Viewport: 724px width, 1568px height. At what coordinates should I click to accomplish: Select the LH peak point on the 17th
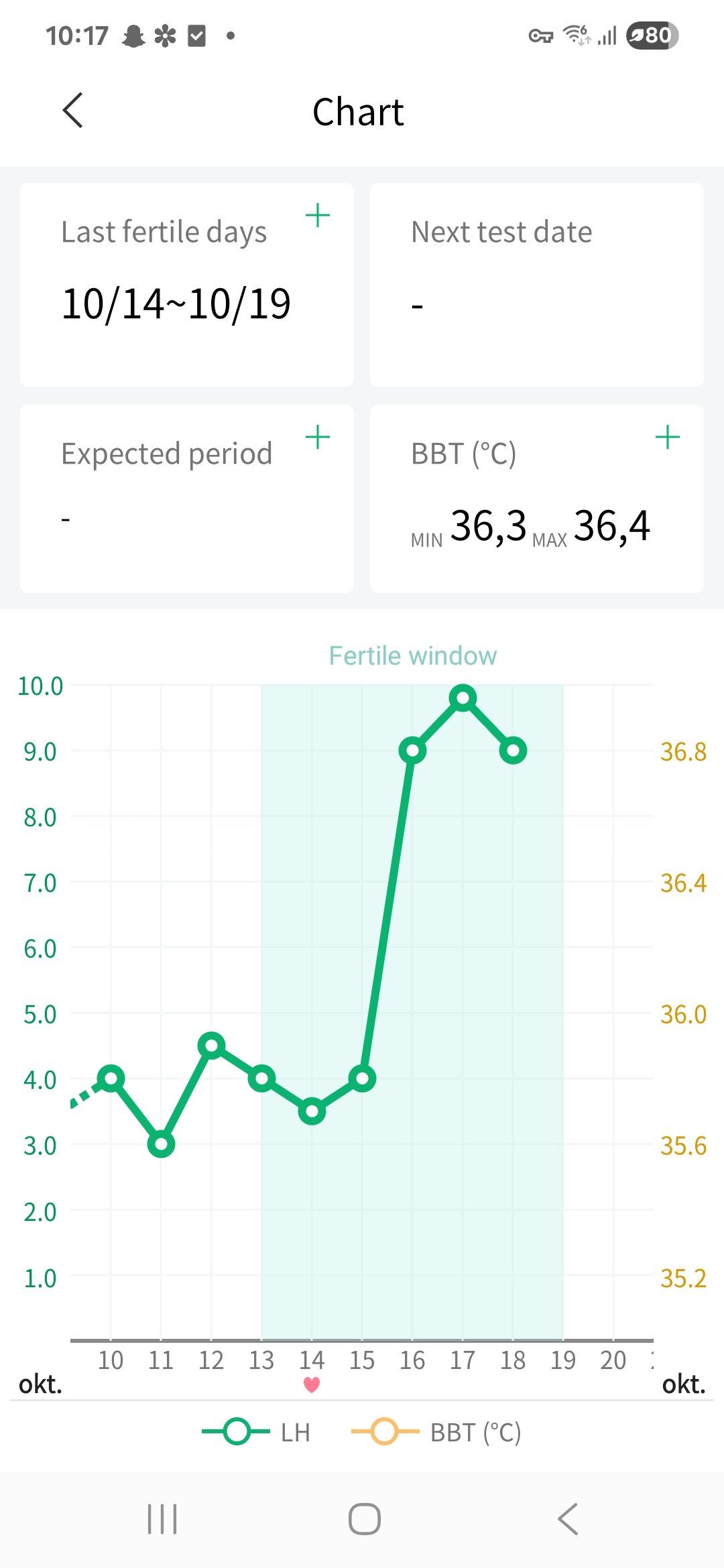[463, 698]
